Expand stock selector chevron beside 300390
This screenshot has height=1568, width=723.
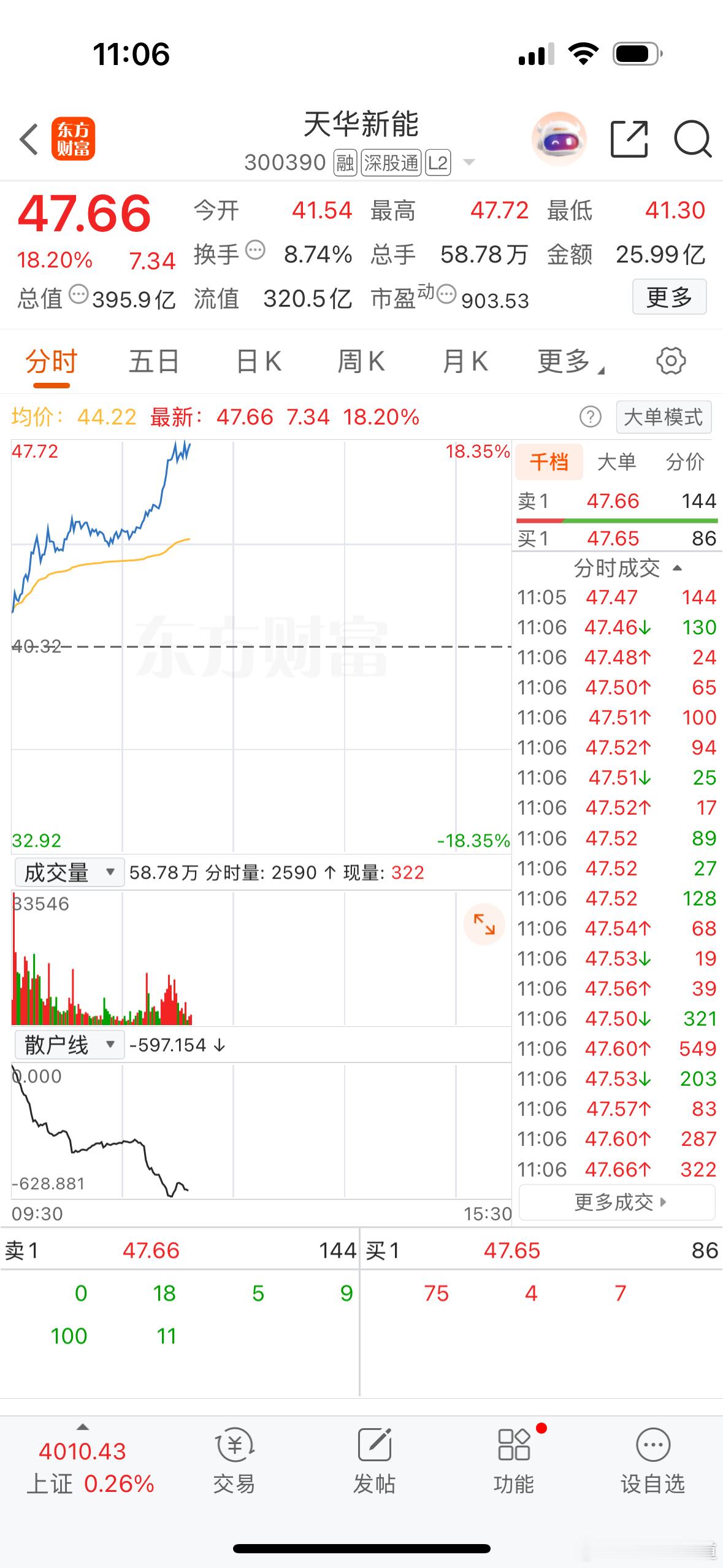pos(469,163)
